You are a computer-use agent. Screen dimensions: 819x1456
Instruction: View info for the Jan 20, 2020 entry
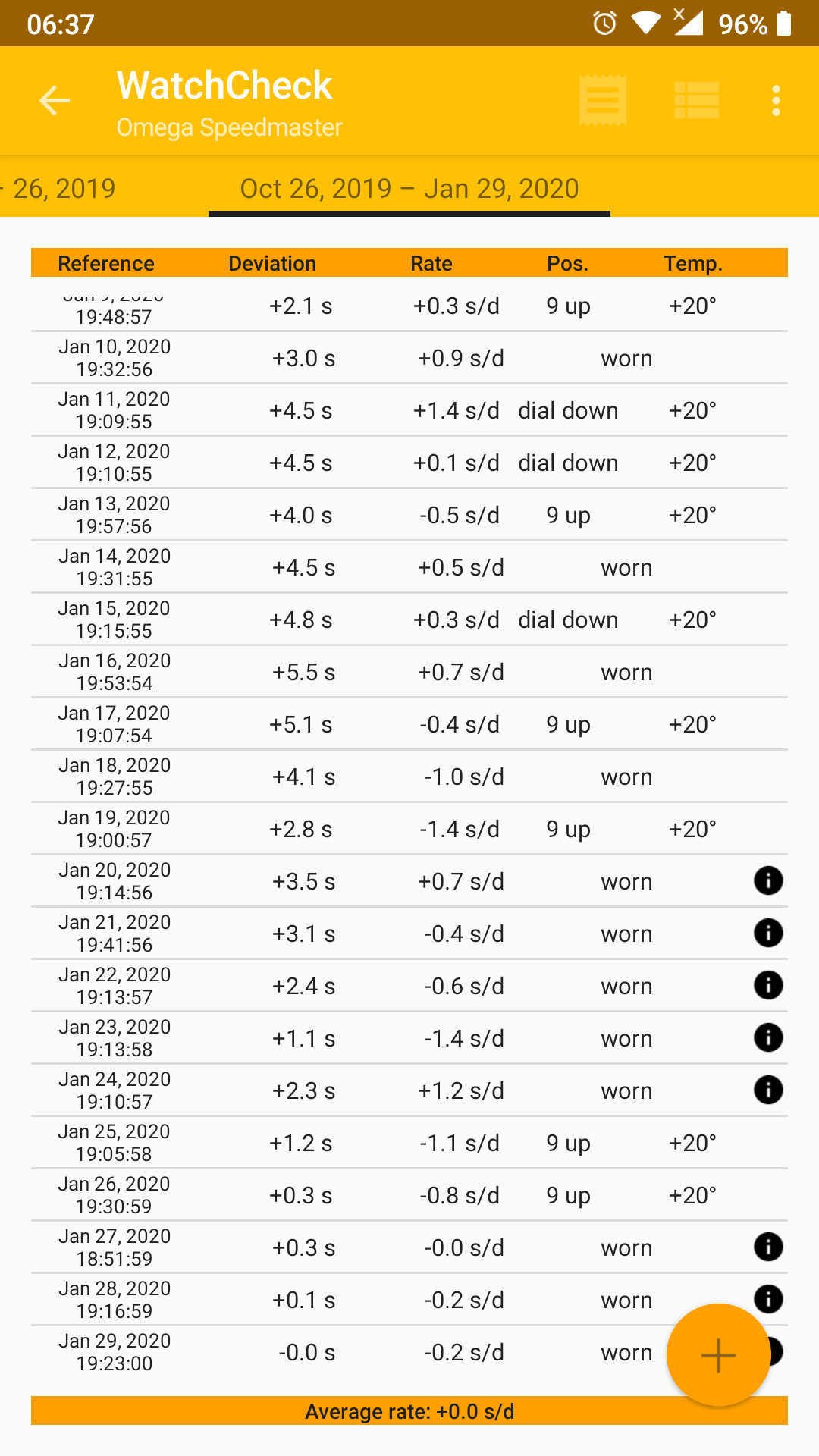pyautogui.click(x=768, y=880)
